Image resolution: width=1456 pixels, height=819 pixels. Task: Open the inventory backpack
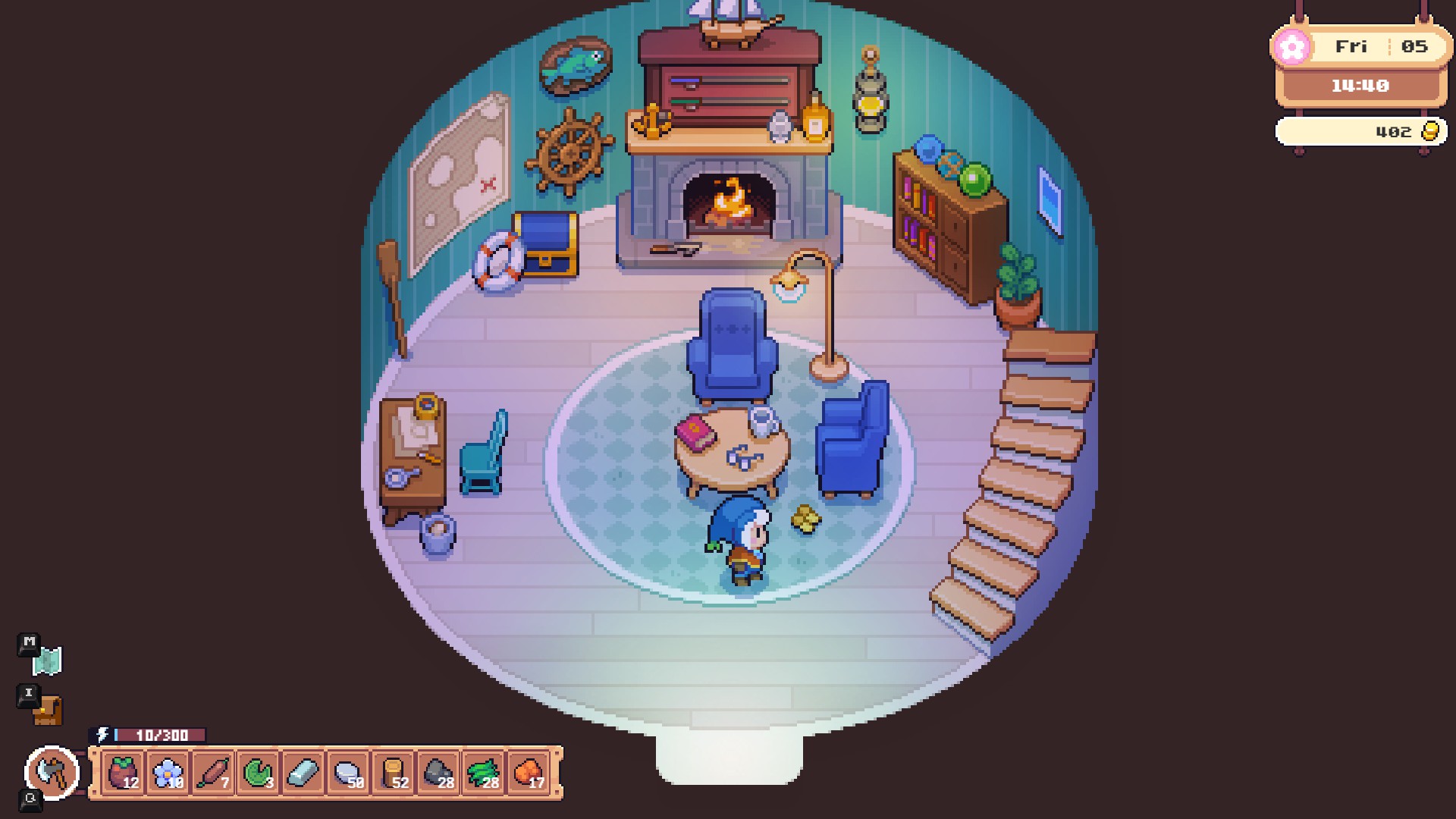48,711
